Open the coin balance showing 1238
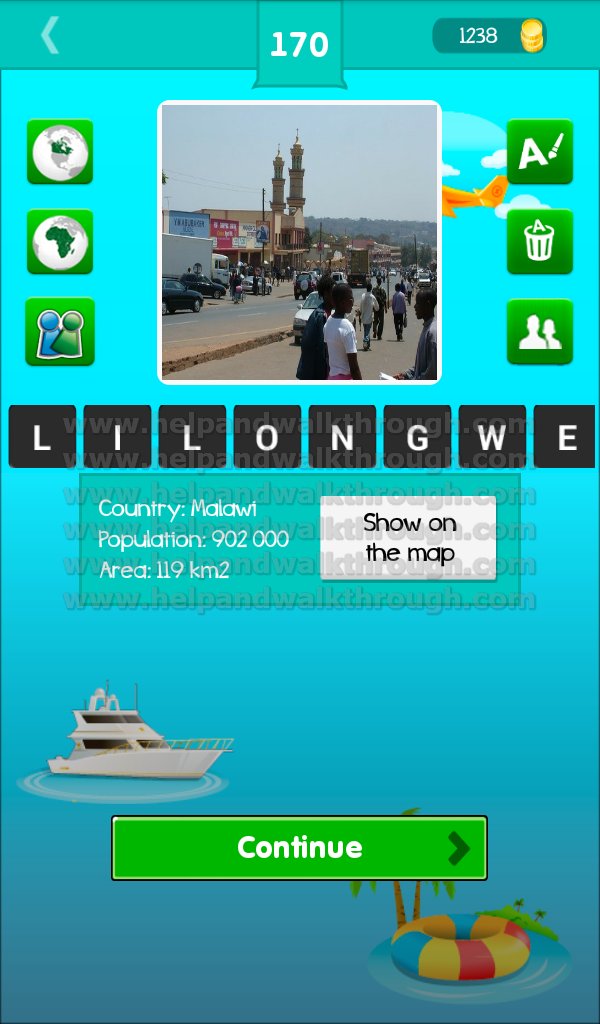Viewport: 600px width, 1024px height. (x=490, y=35)
